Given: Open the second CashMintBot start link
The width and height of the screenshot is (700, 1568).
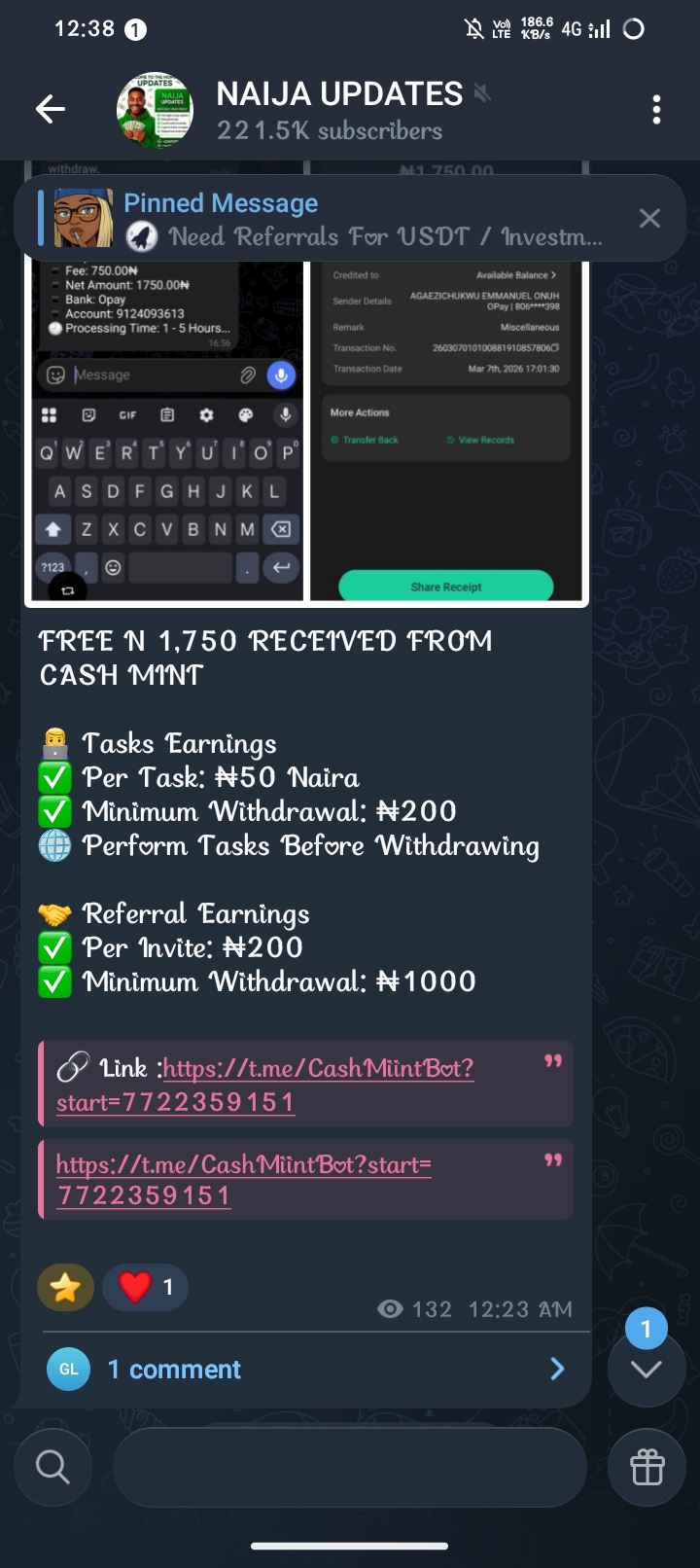Looking at the screenshot, I should 243,1164.
